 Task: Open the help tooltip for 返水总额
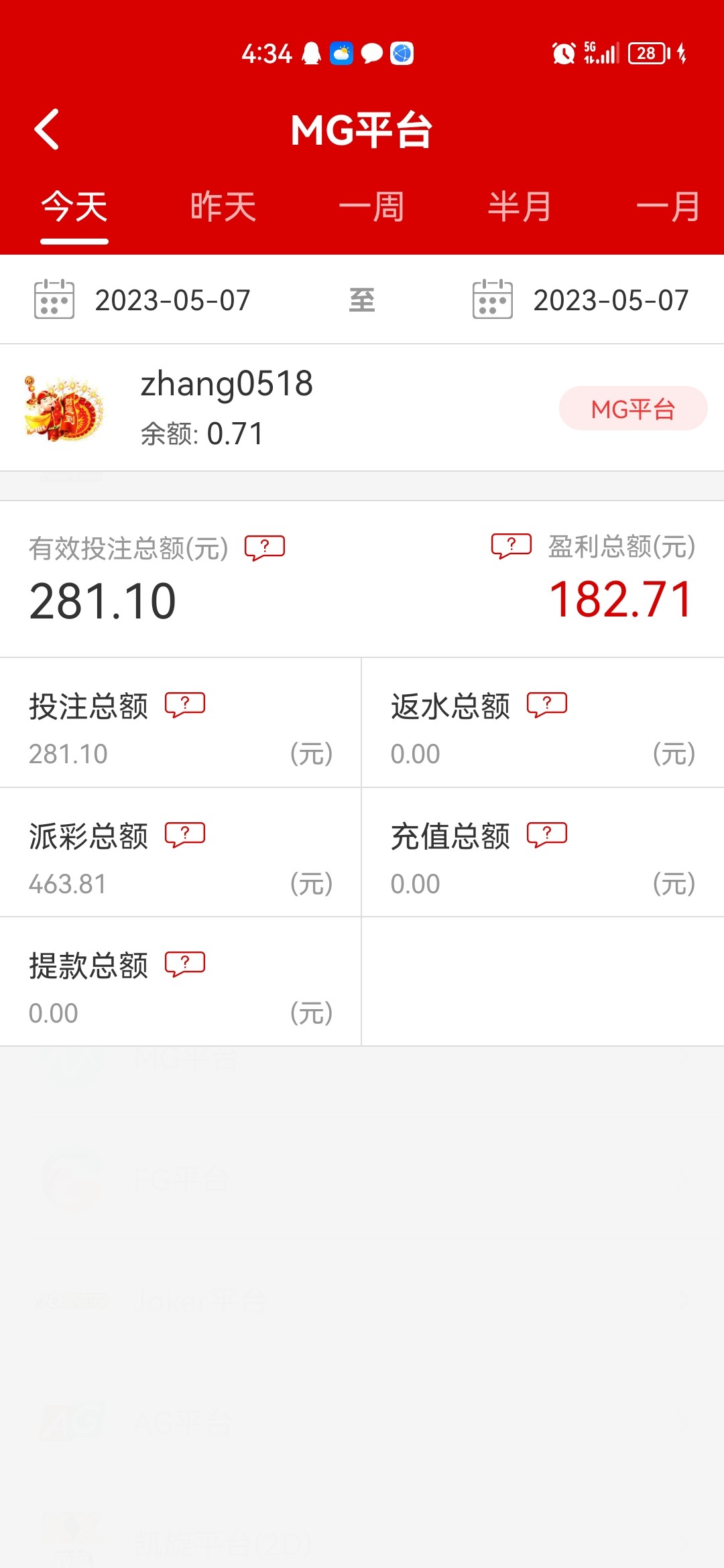pyautogui.click(x=547, y=704)
